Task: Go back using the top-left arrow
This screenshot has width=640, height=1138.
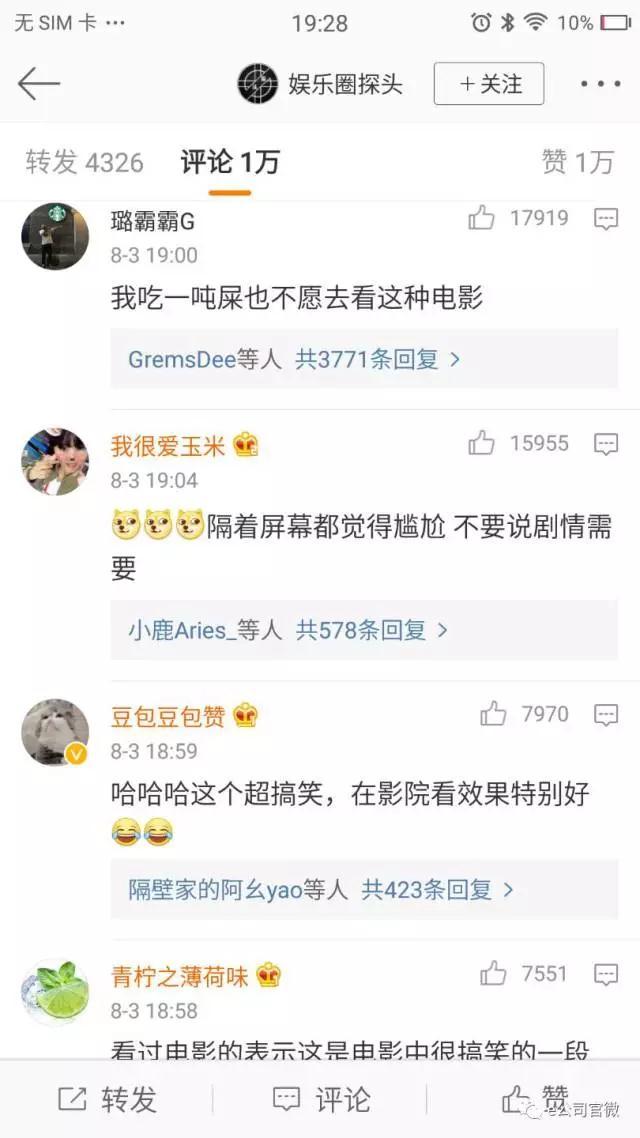Action: [39, 84]
